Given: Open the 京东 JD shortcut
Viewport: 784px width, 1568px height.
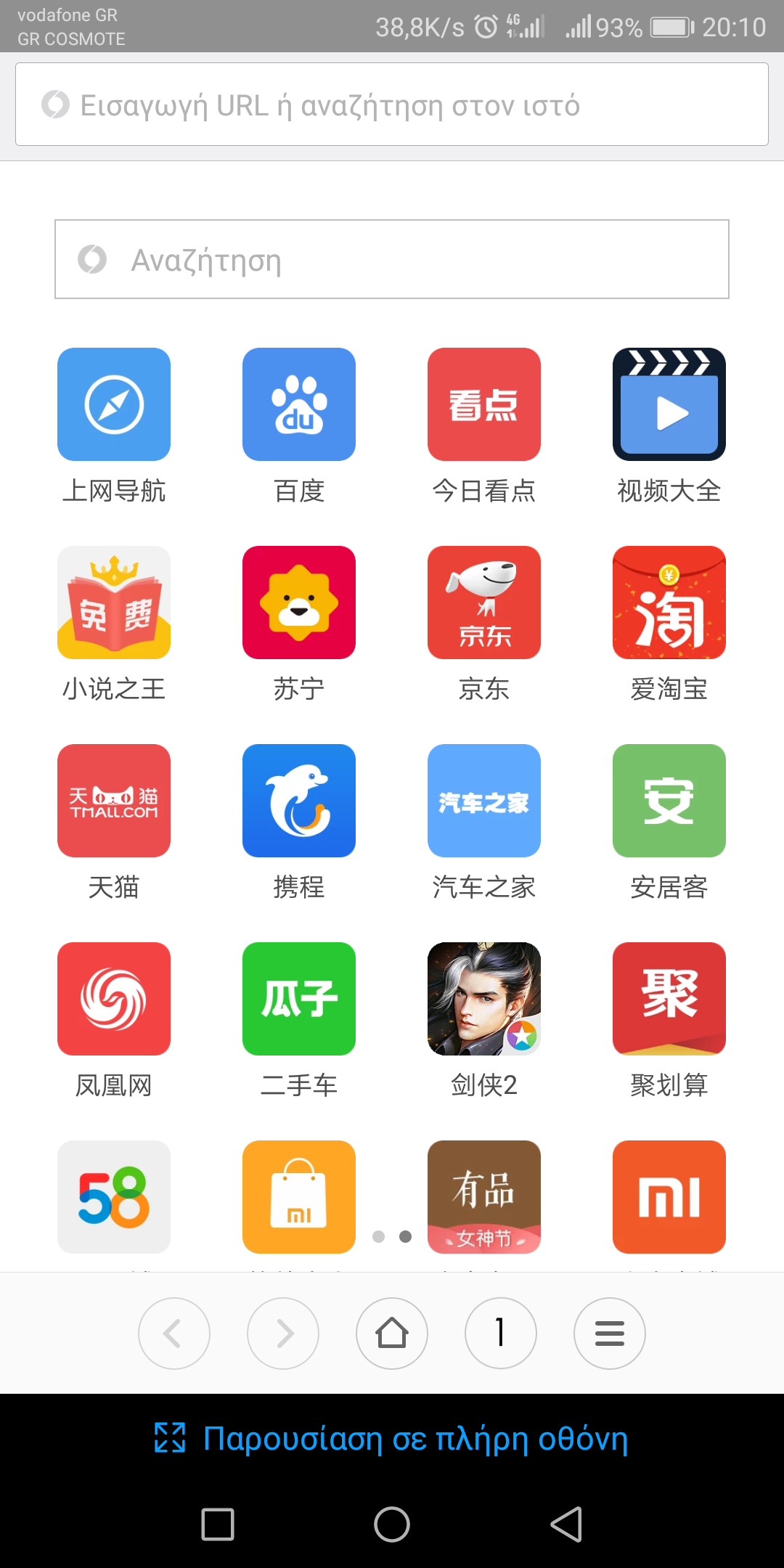Looking at the screenshot, I should (x=484, y=603).
